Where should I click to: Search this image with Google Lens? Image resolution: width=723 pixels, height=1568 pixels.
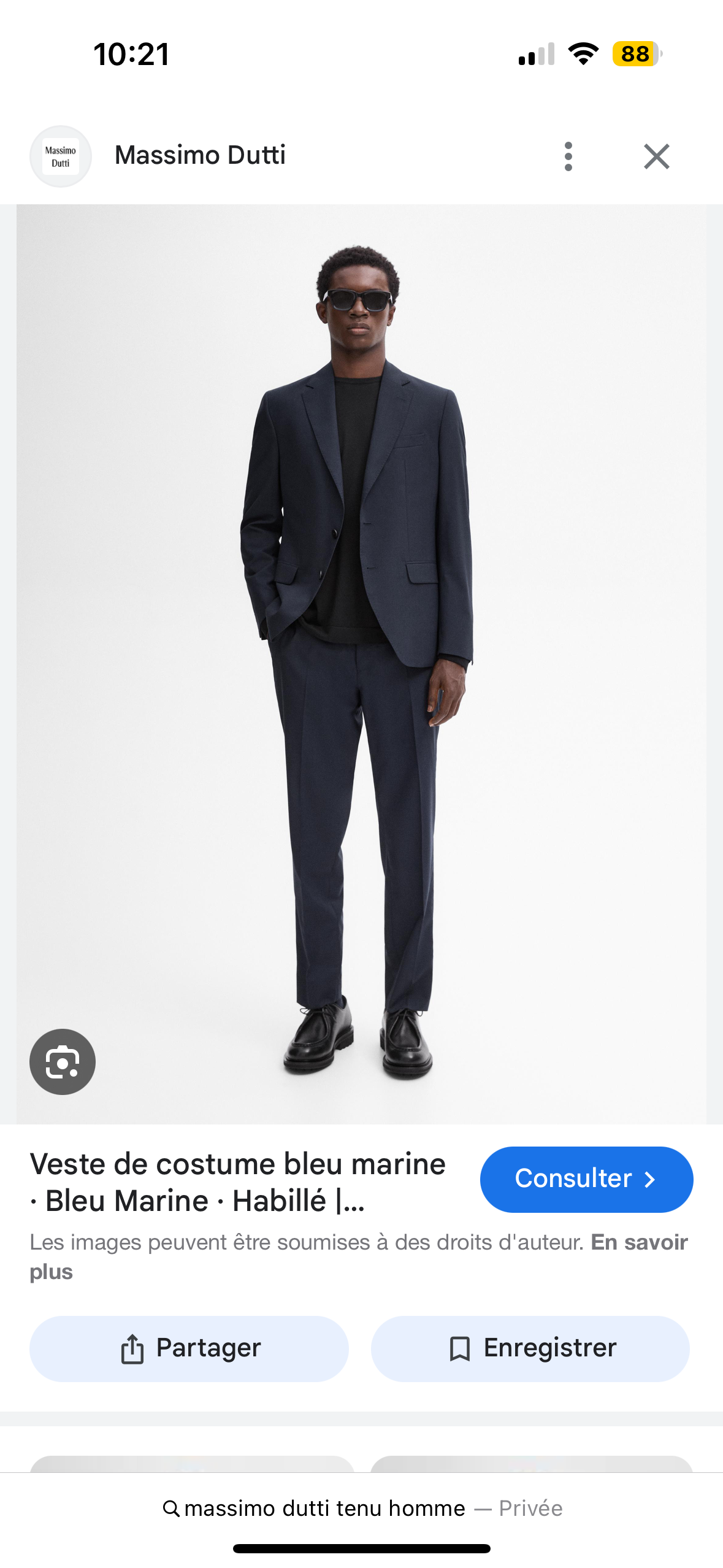63,1061
